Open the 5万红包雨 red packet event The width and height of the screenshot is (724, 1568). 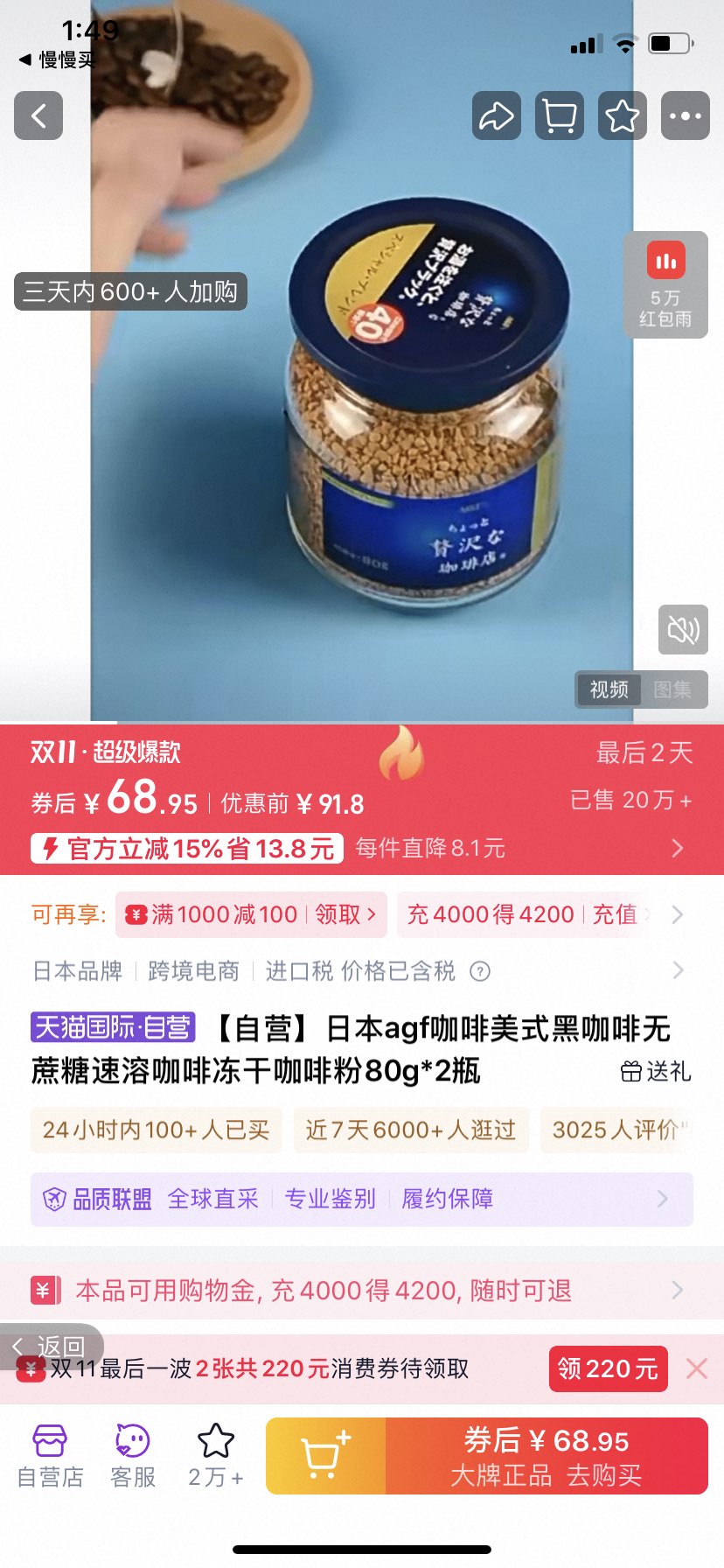[x=666, y=284]
